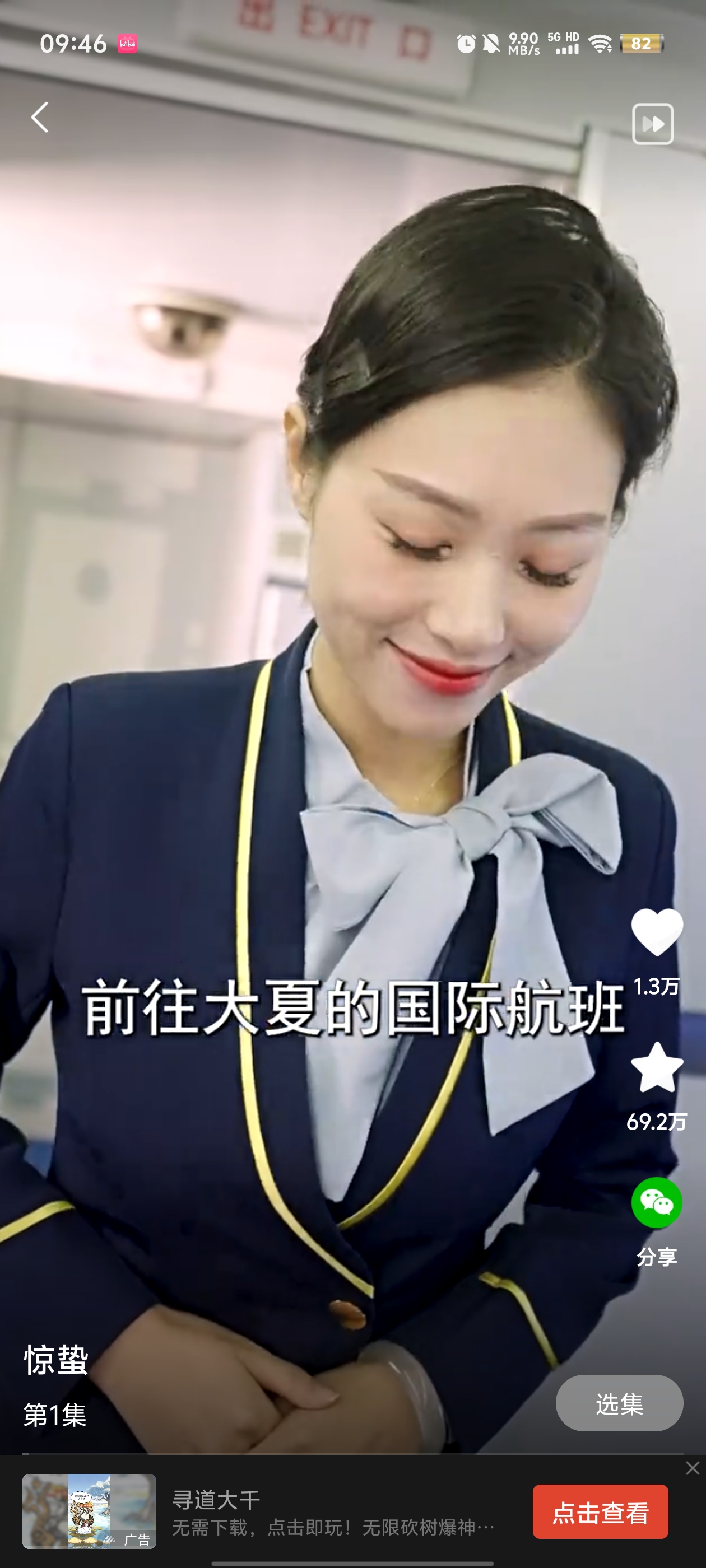This screenshot has width=706, height=1568.
Task: Go back using the top-left arrow
Action: (x=40, y=118)
